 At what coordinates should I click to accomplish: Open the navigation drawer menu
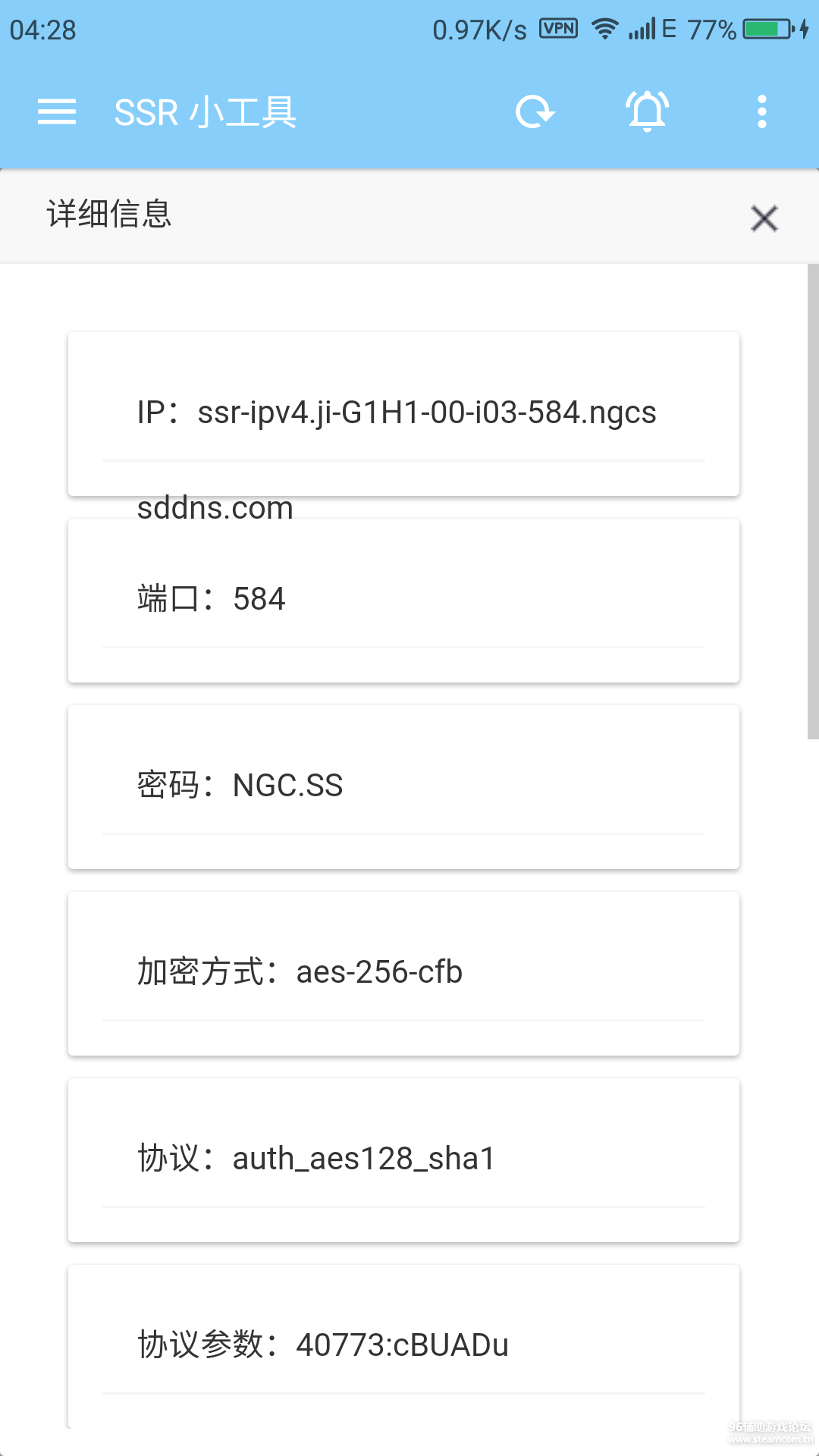56,111
